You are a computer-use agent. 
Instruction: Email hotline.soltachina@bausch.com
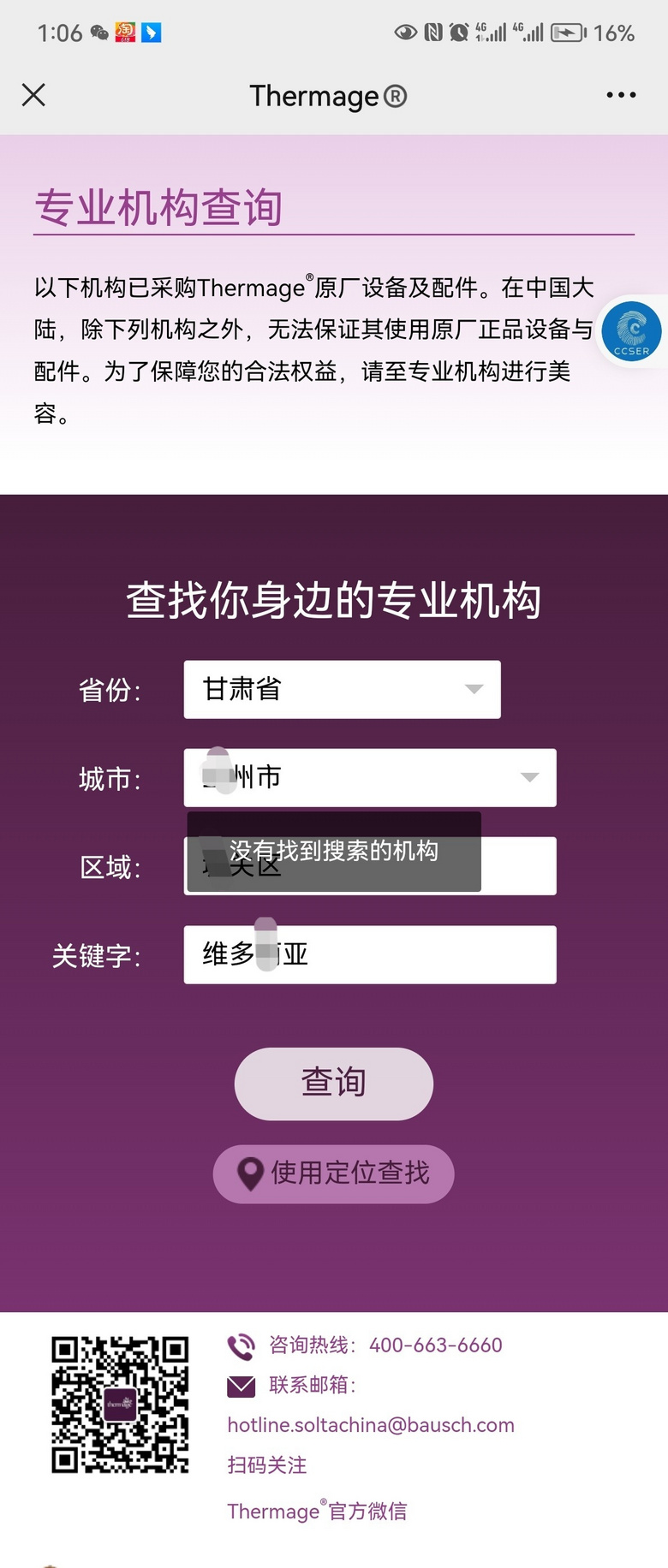[x=371, y=1425]
